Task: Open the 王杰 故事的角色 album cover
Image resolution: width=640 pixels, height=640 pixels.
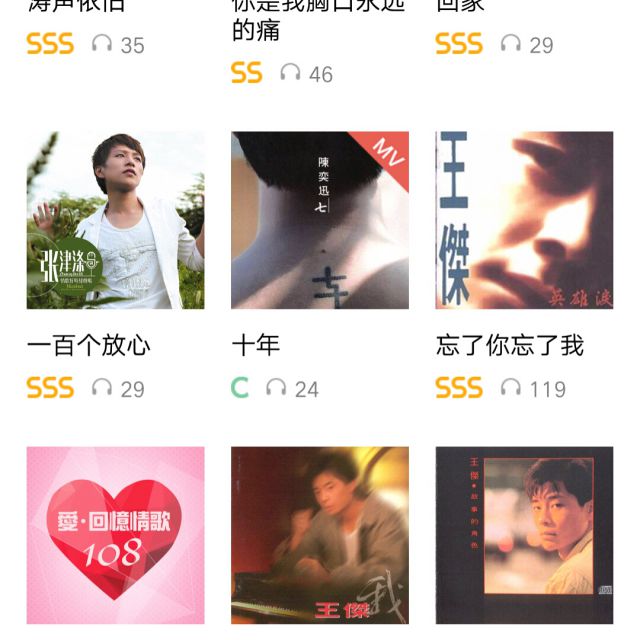Action: [x=523, y=535]
